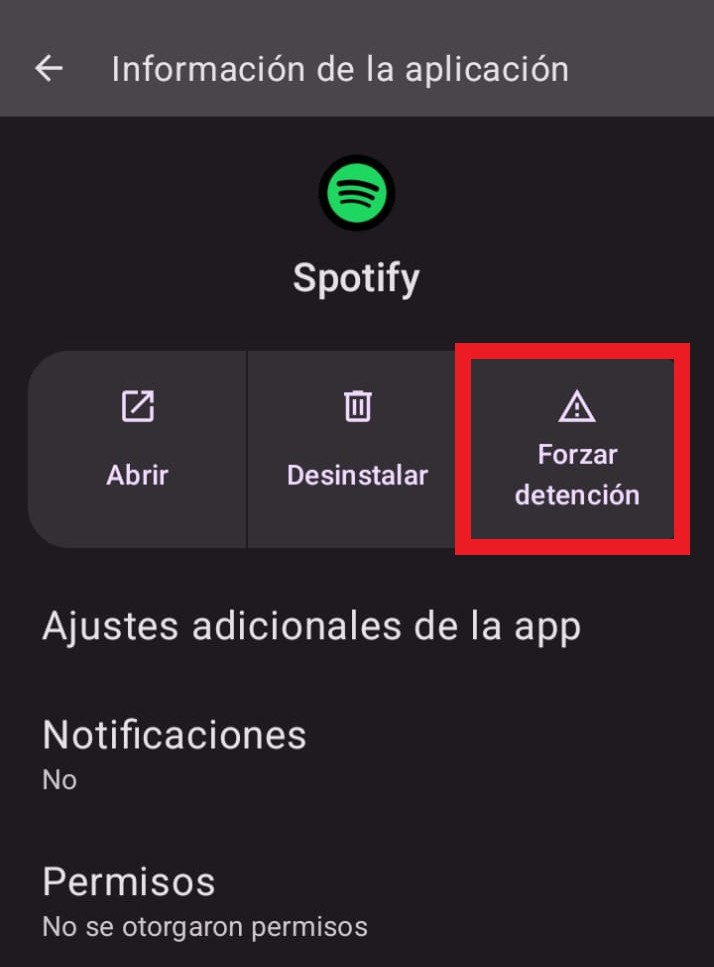Tap Desinstalar to uninstall Spotify

357,448
